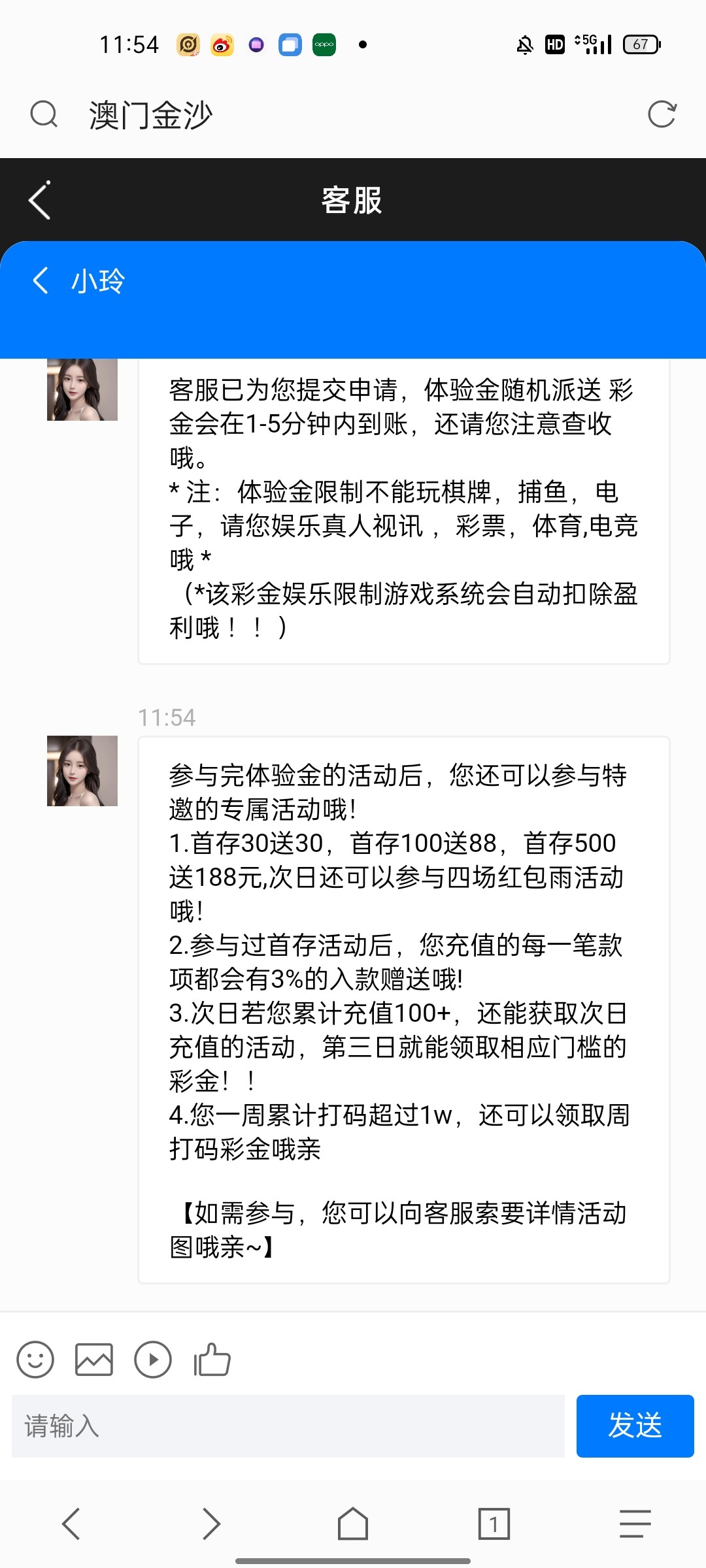Screen dimensions: 706x1568
Task: Attach a video with the play icon
Action: click(153, 1360)
